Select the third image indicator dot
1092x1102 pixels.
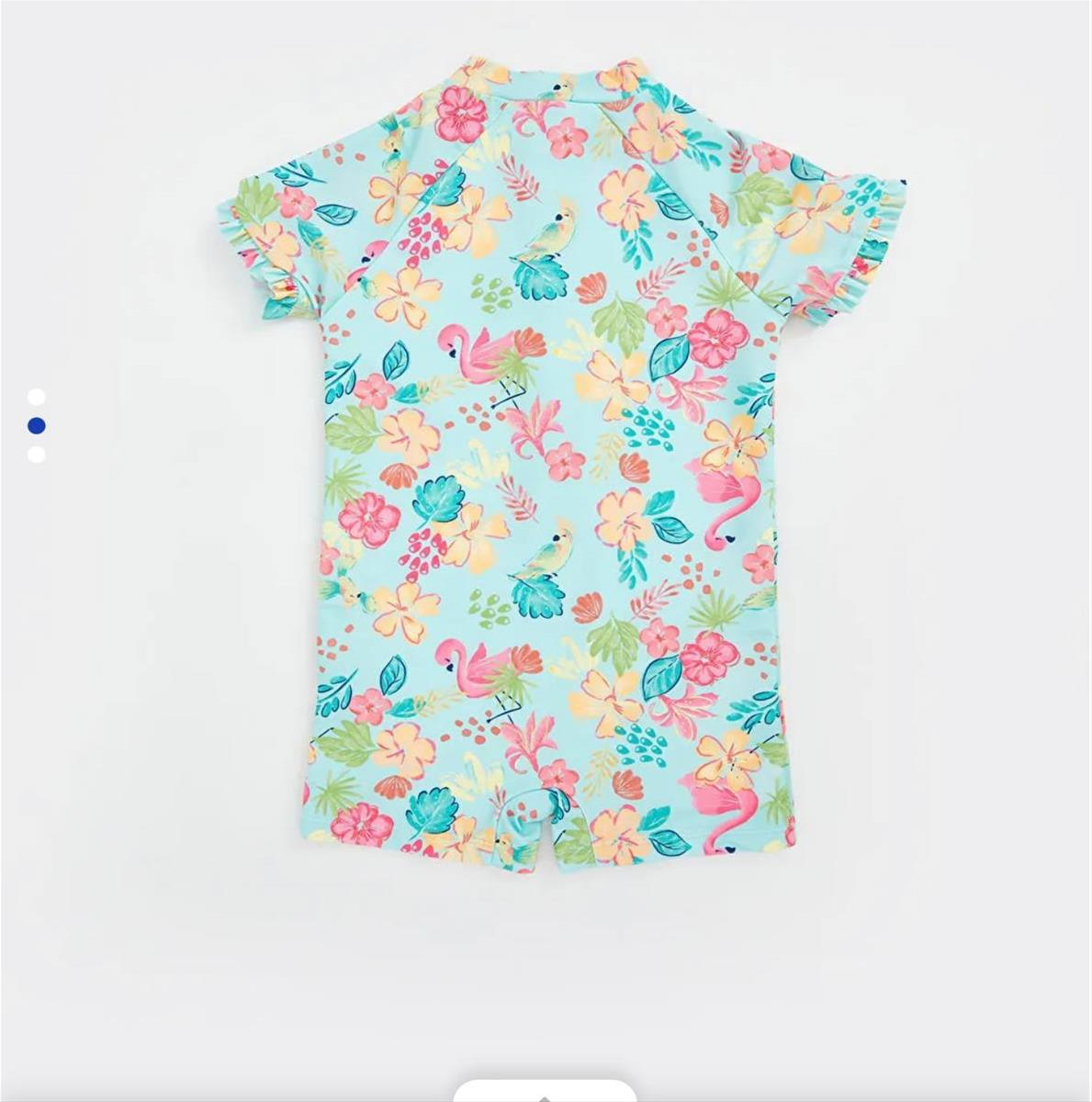pos(37,455)
